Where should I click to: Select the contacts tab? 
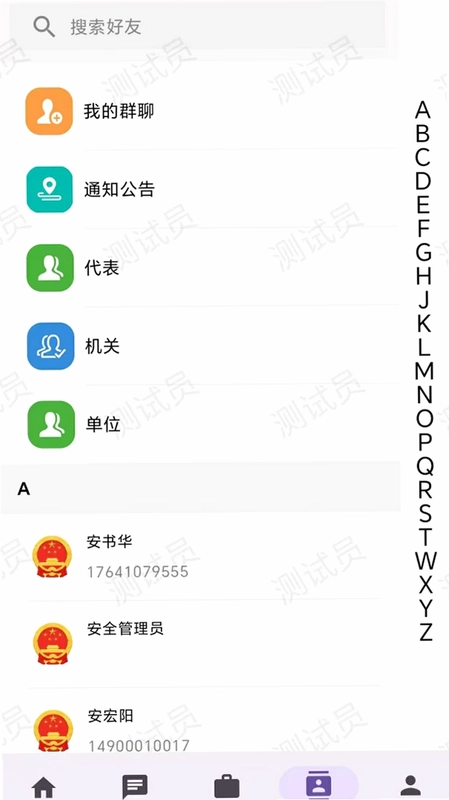coord(318,784)
